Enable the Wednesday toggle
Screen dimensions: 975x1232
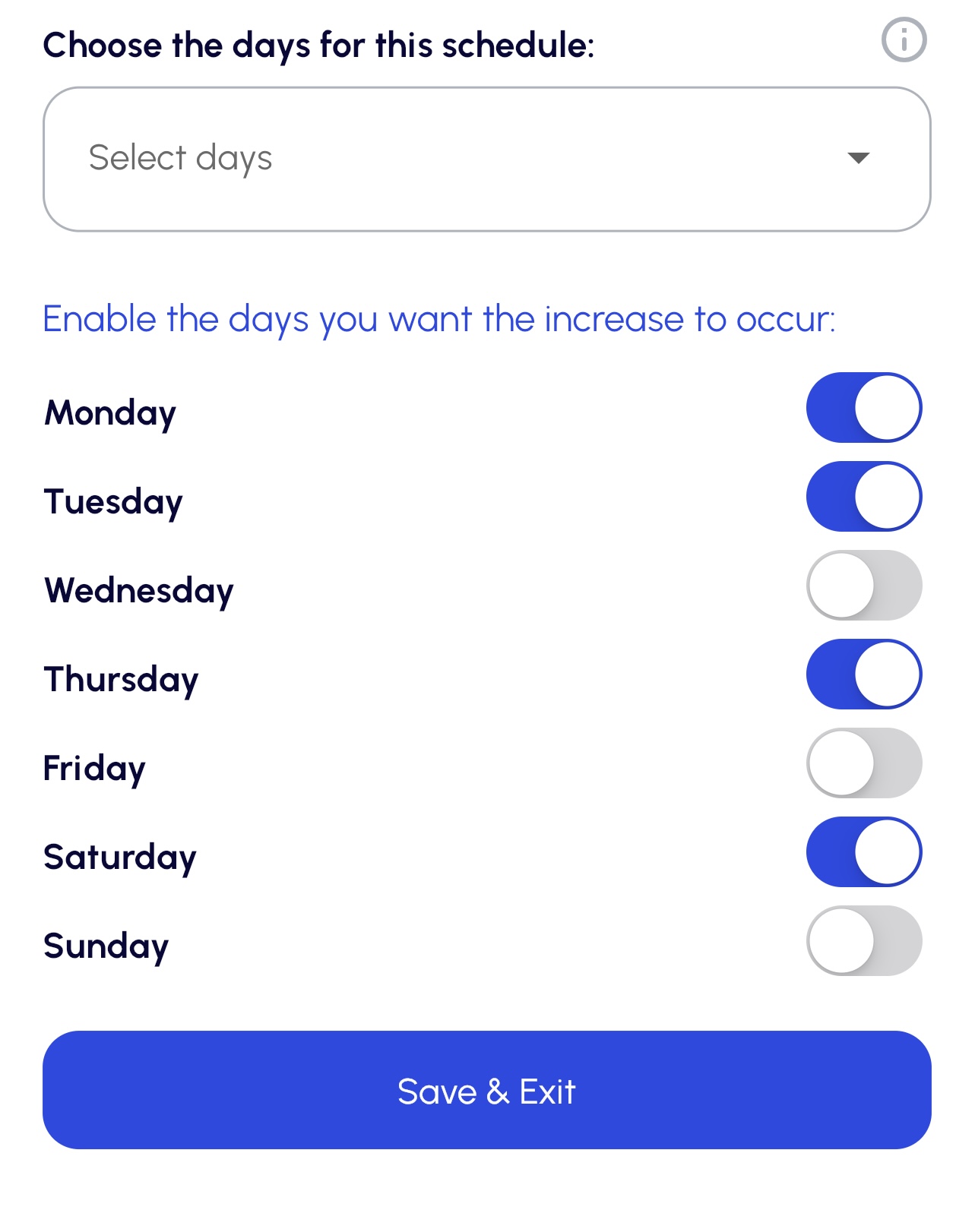pyautogui.click(x=863, y=586)
